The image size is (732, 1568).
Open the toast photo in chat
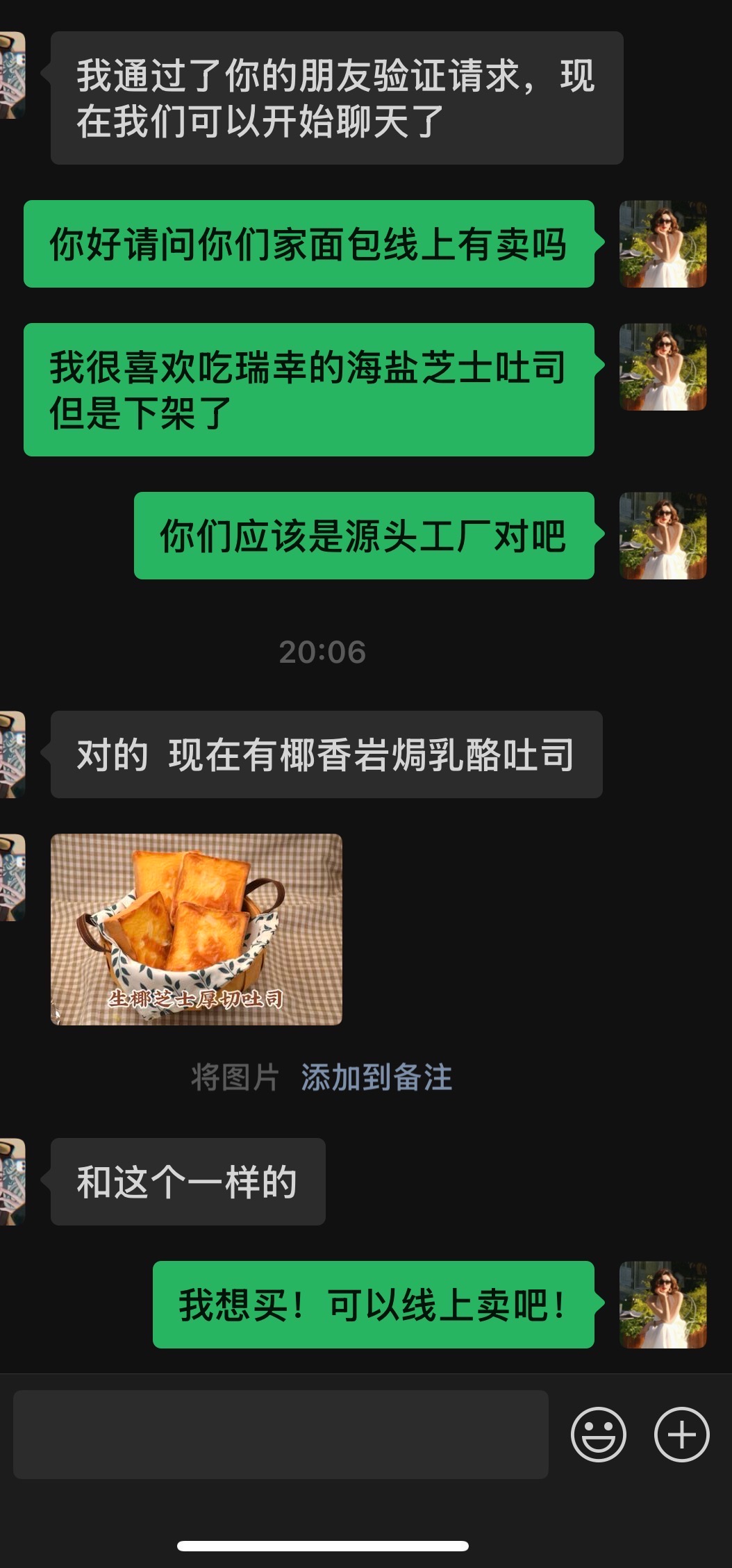coord(197,929)
